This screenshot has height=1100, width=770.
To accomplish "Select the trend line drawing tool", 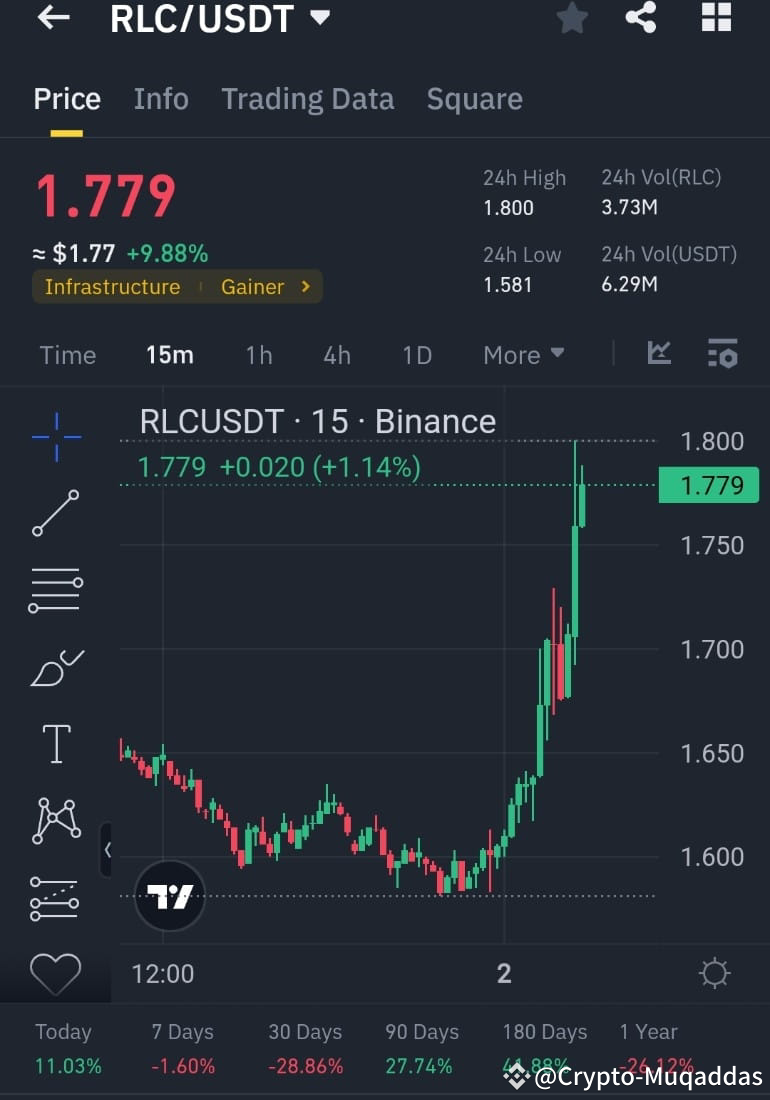I will tap(55, 513).
